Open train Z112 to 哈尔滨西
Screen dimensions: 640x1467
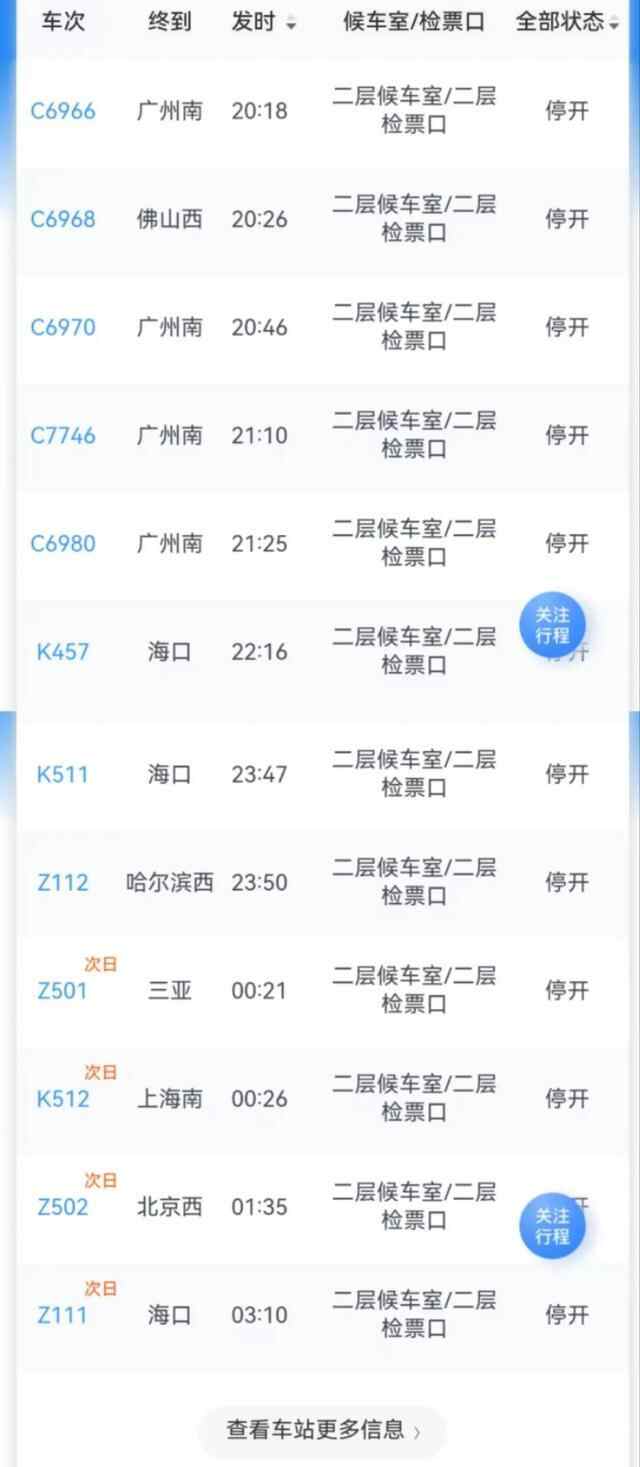click(63, 882)
